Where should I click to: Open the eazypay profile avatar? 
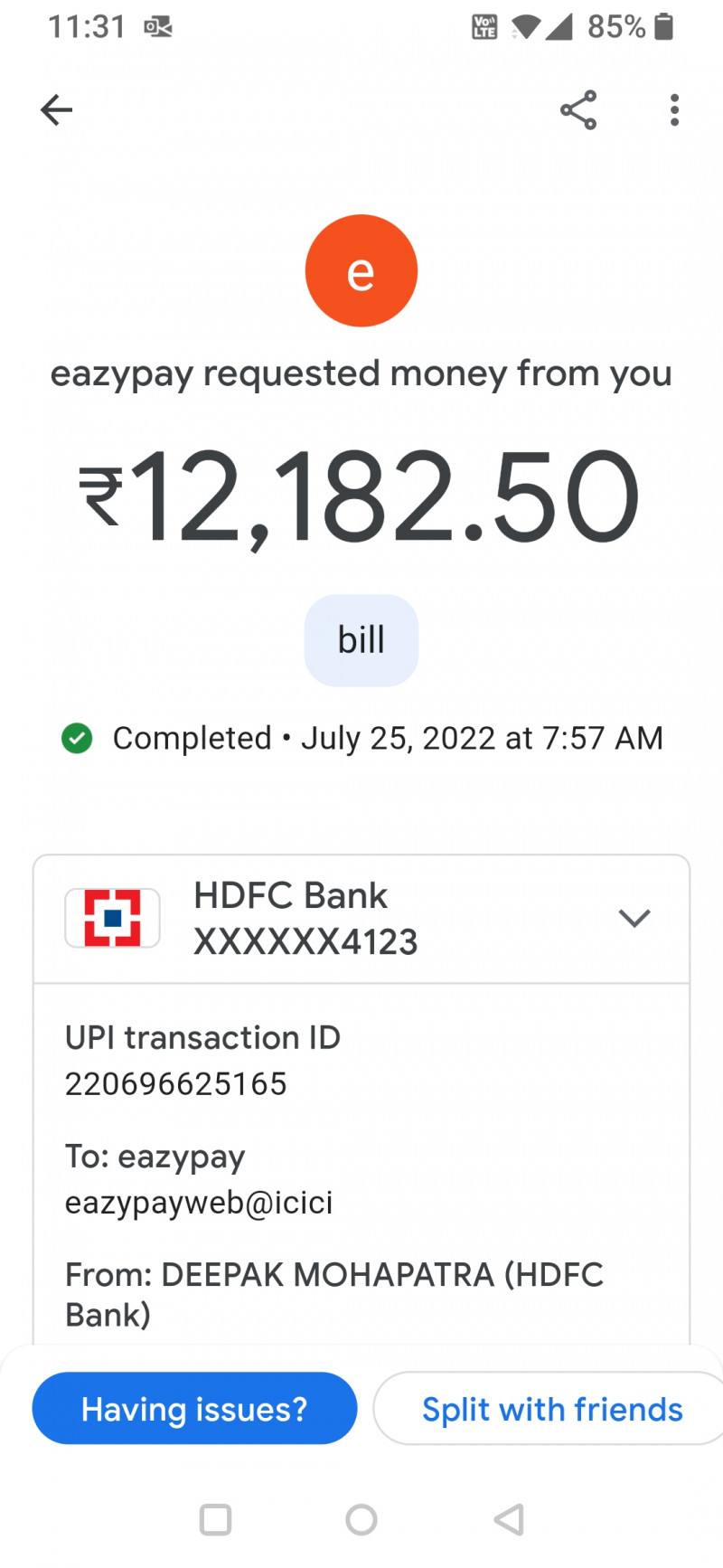tap(361, 270)
